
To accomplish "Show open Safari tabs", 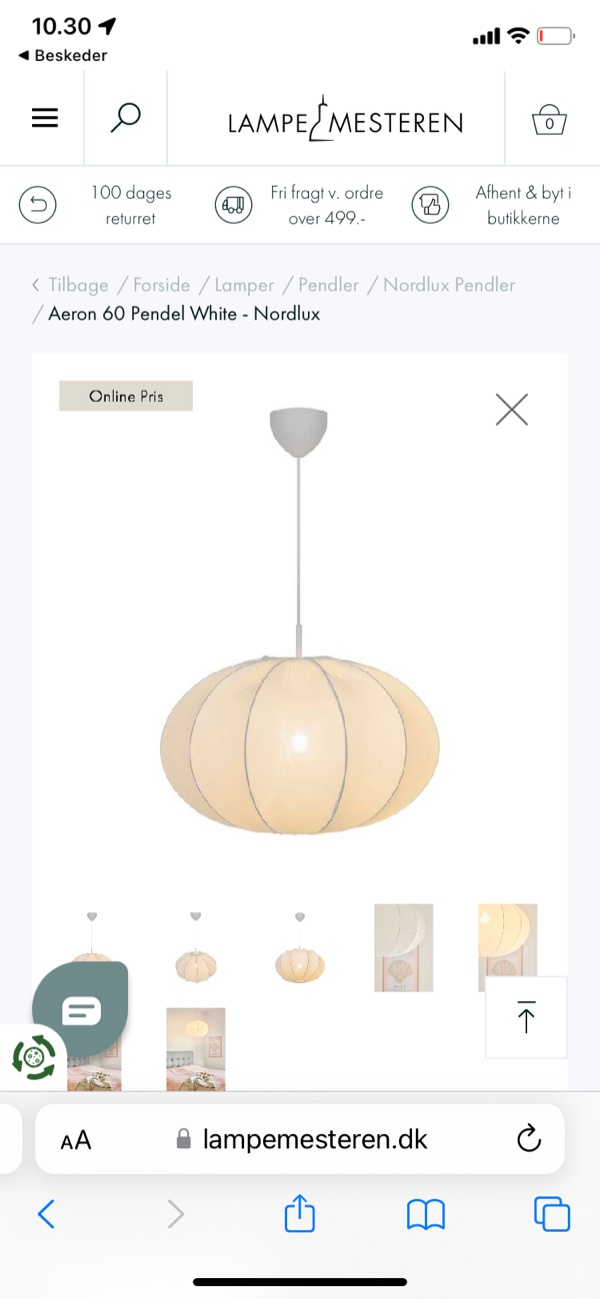I will pos(552,1214).
